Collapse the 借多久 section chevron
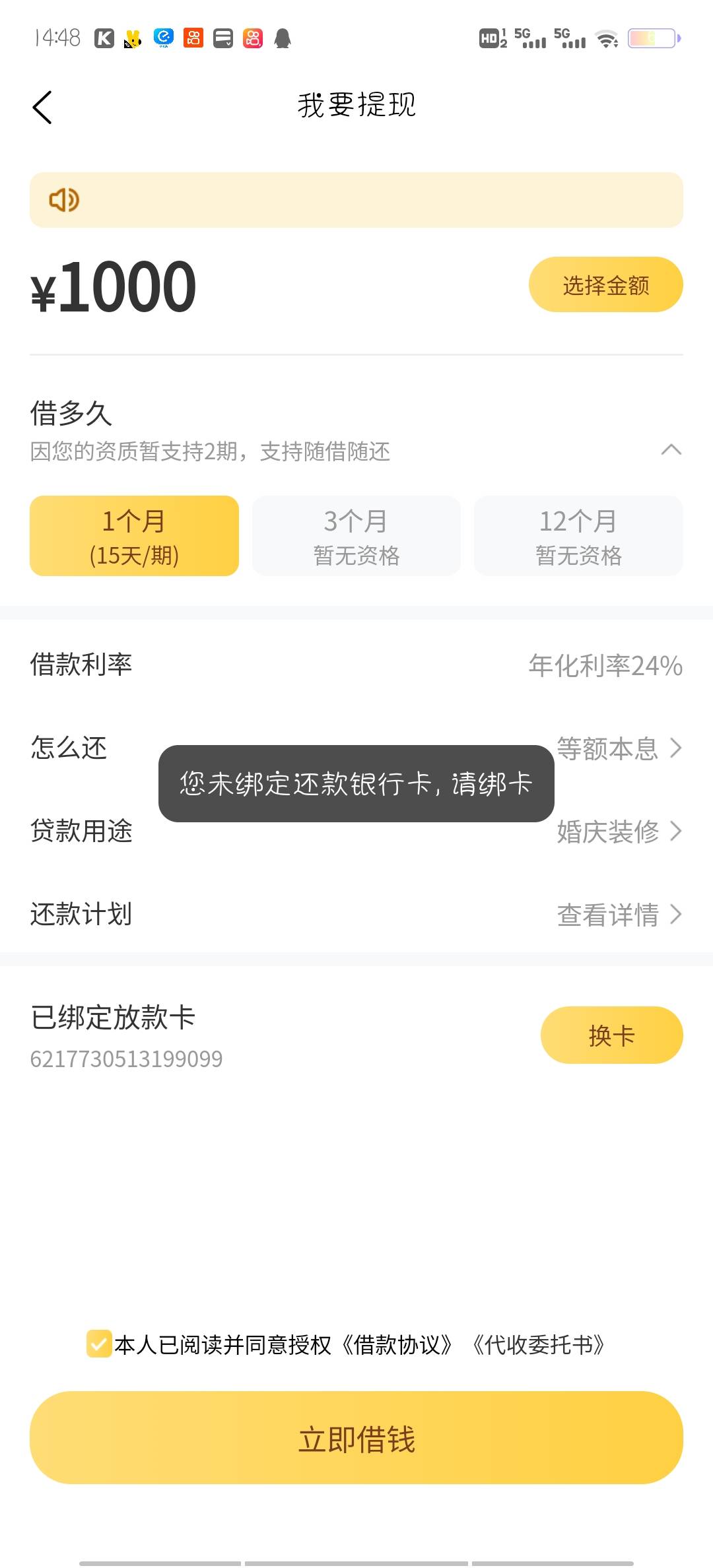This screenshot has width=713, height=1568. pyautogui.click(x=671, y=450)
